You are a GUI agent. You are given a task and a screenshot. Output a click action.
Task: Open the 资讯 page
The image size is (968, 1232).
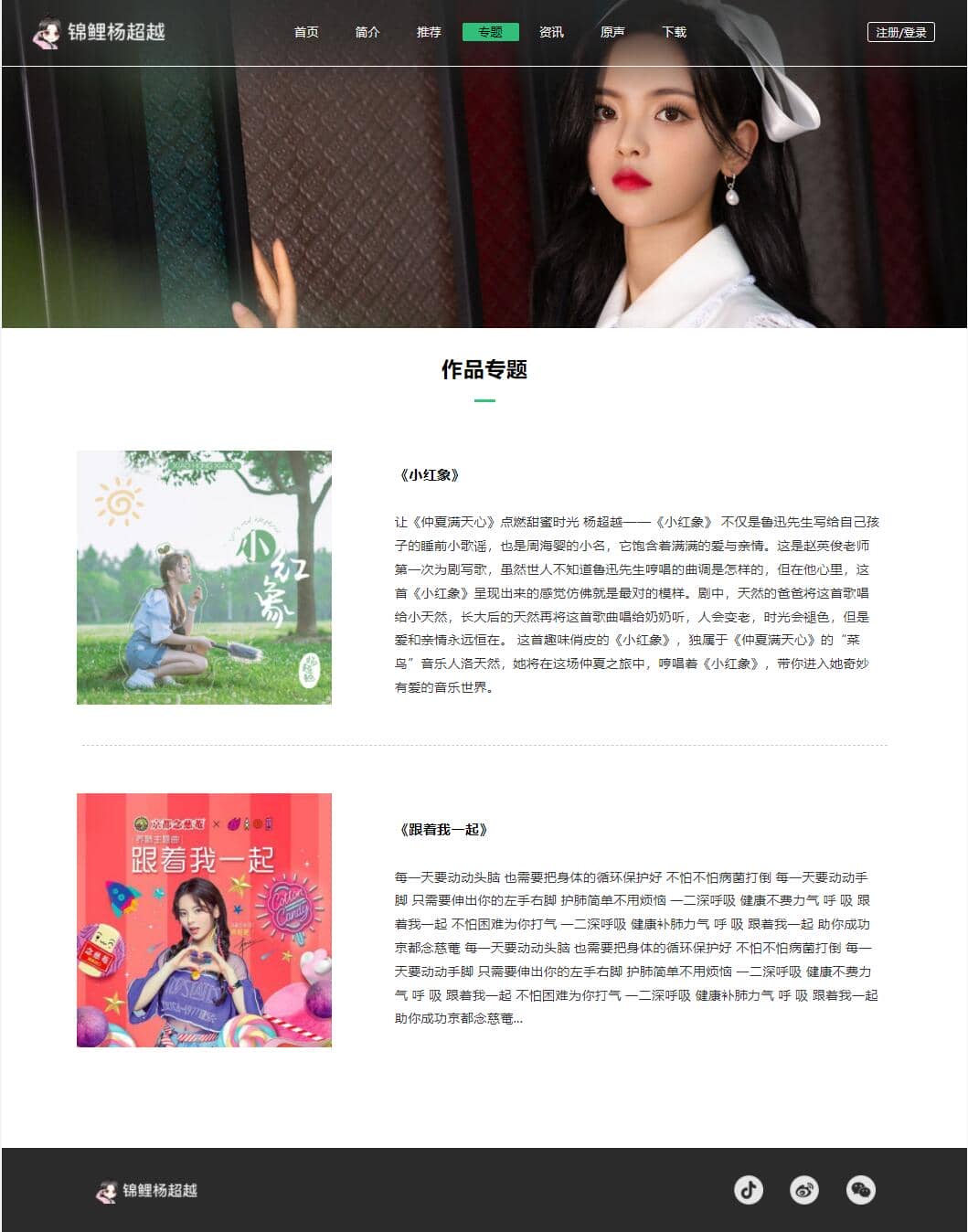(x=551, y=32)
